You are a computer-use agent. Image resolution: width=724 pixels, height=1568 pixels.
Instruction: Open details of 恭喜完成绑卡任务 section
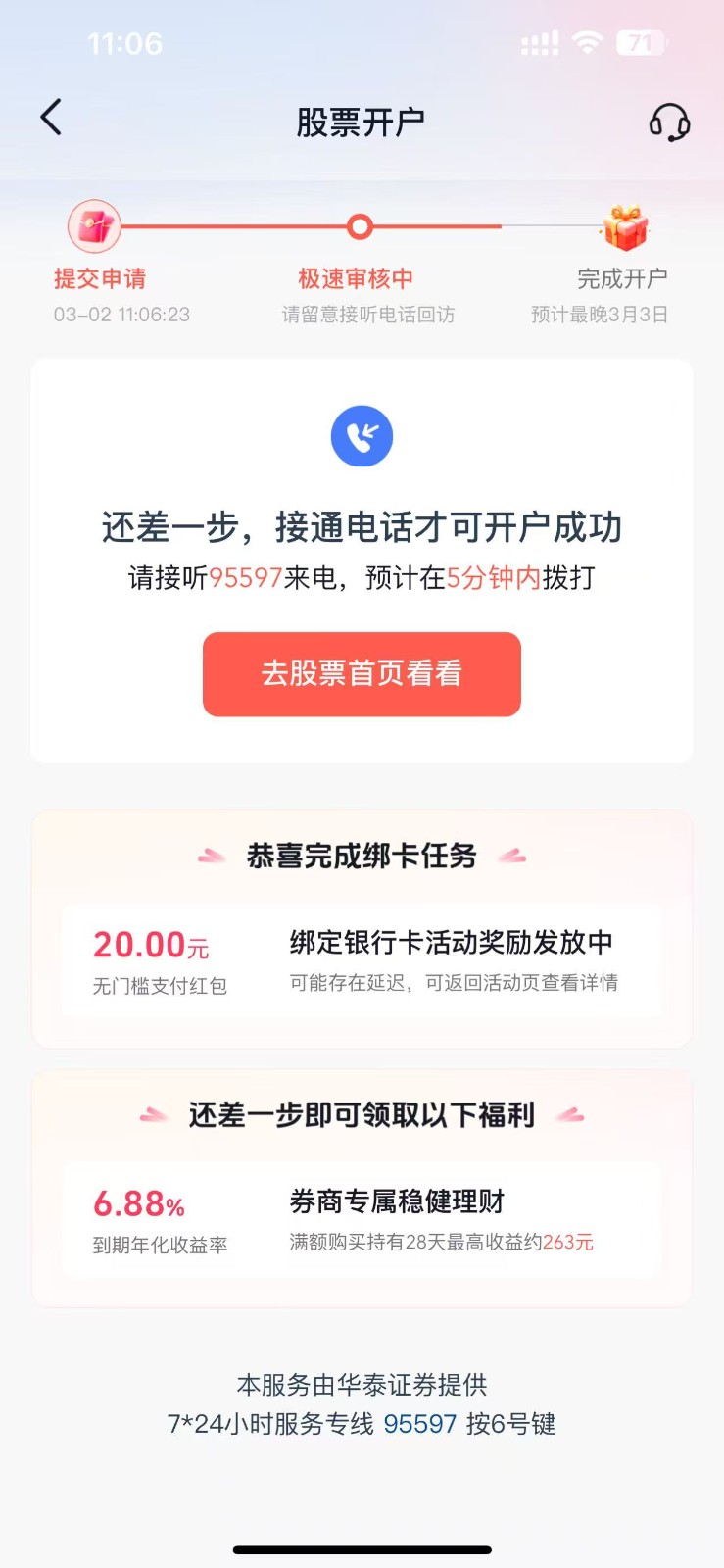pos(362,855)
